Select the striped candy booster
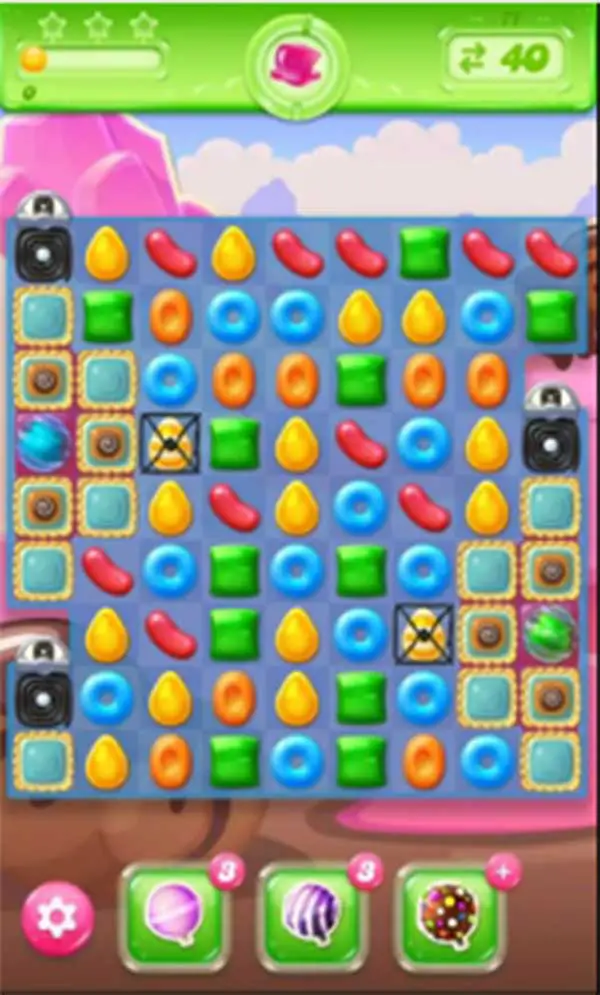The image size is (600, 995). tap(311, 916)
